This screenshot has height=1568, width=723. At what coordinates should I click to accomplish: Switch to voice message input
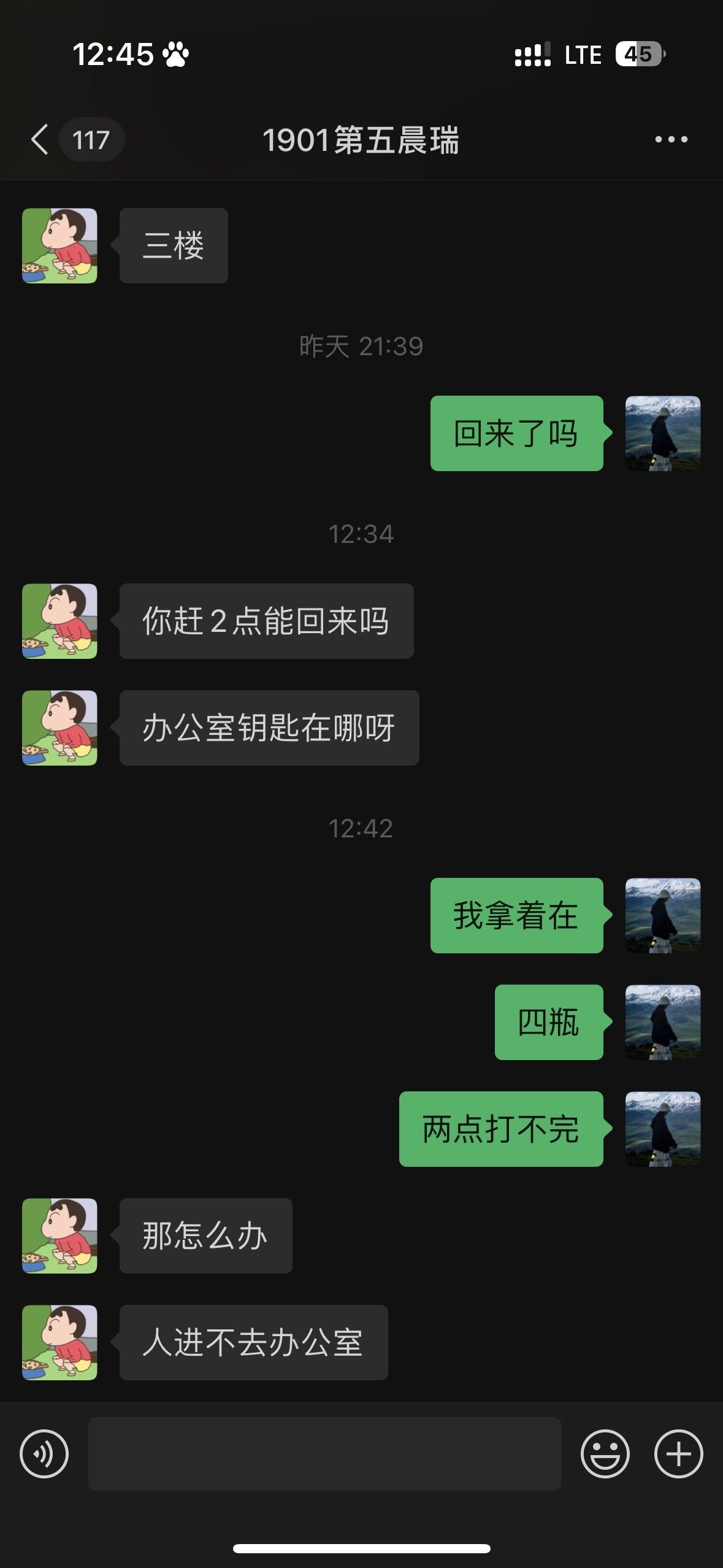[x=44, y=1453]
